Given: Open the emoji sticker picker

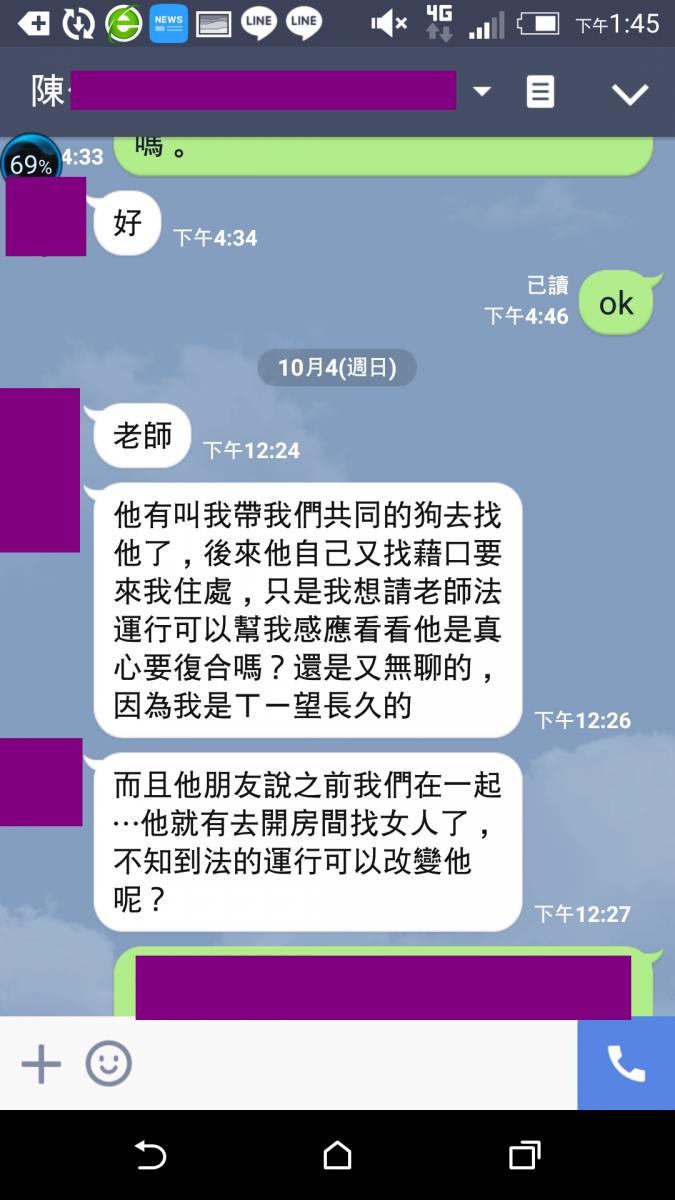Looking at the screenshot, I should coord(108,1064).
